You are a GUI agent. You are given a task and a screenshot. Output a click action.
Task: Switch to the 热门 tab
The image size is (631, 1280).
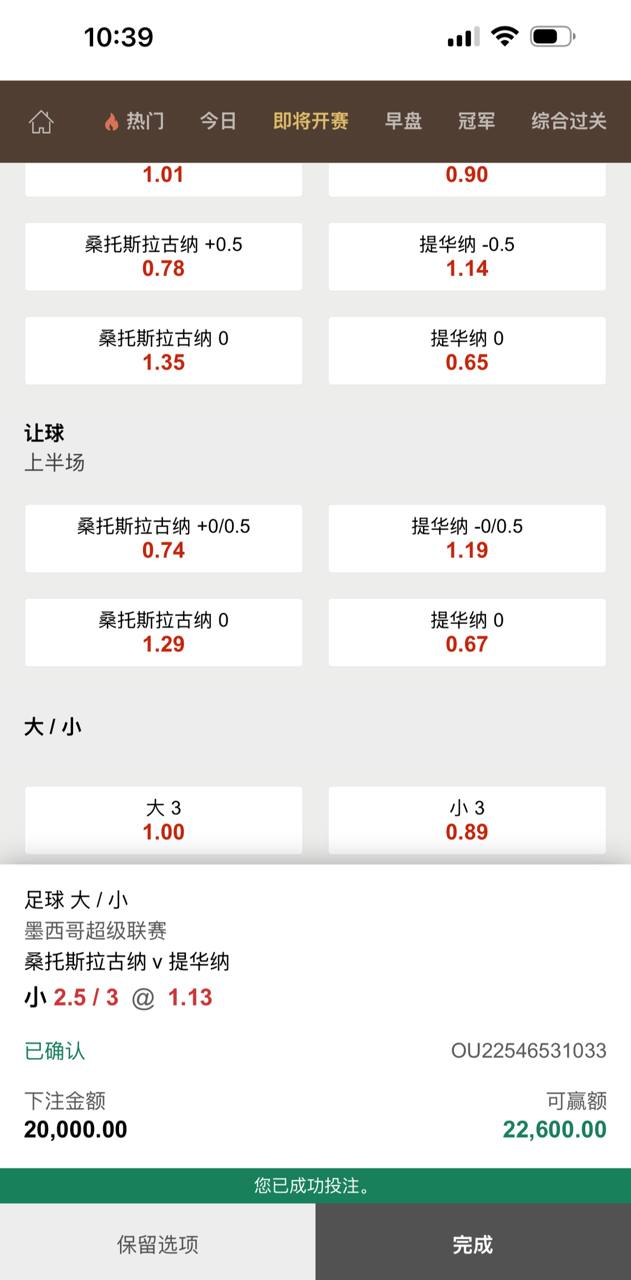tap(134, 122)
